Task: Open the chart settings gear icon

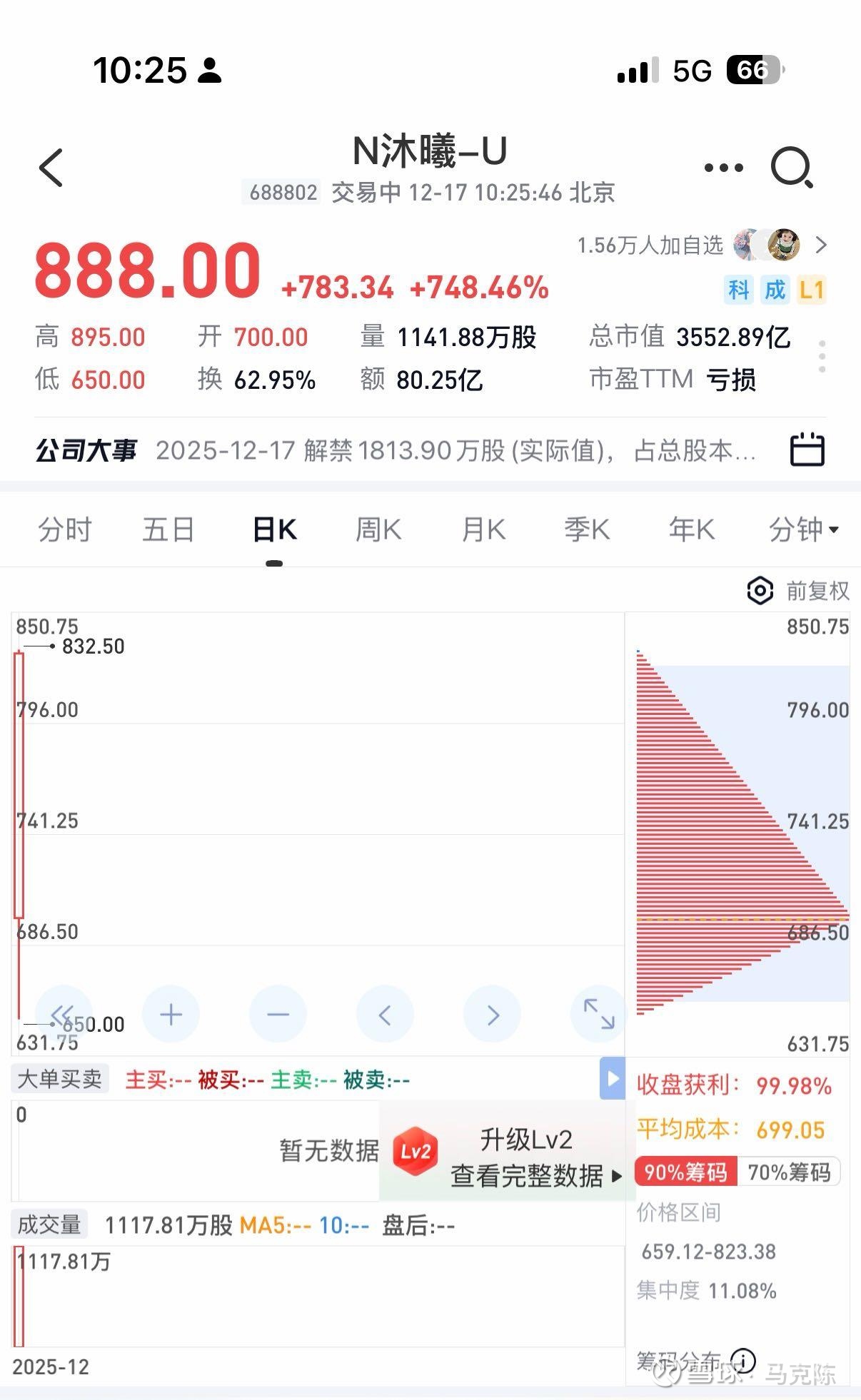Action: pyautogui.click(x=759, y=591)
